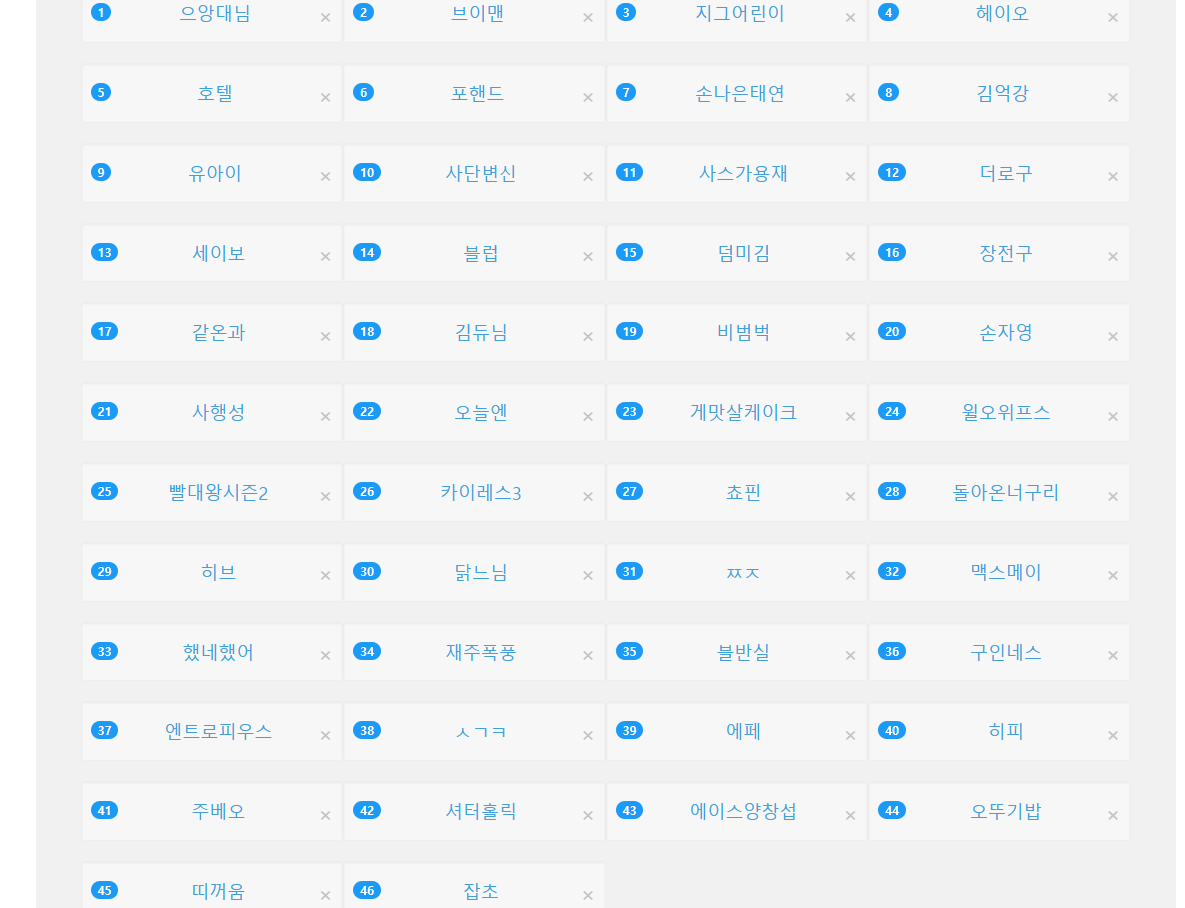Remove 덤미김 from the list
This screenshot has height=908, width=1185.
850,257
